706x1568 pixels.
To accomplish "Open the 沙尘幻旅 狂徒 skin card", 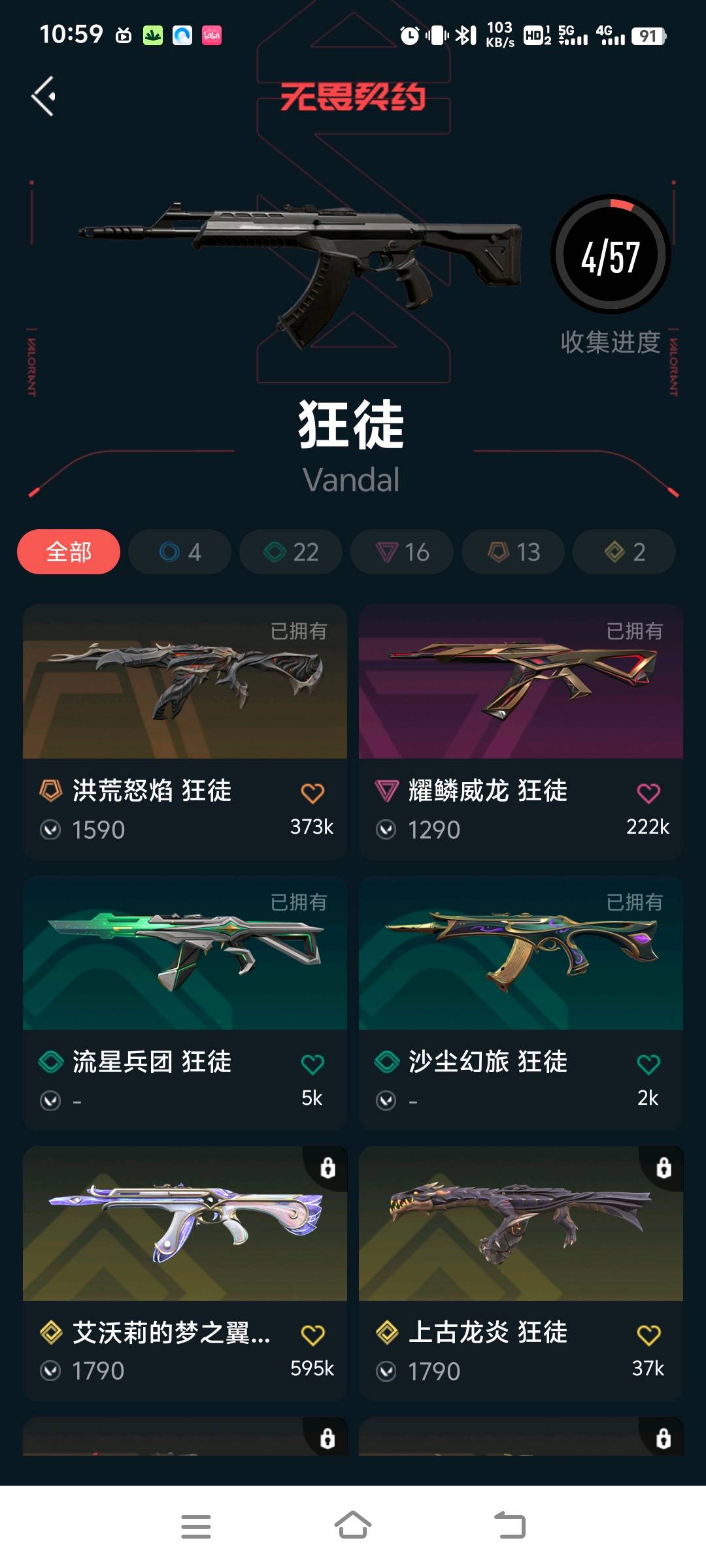I will point(521,1003).
